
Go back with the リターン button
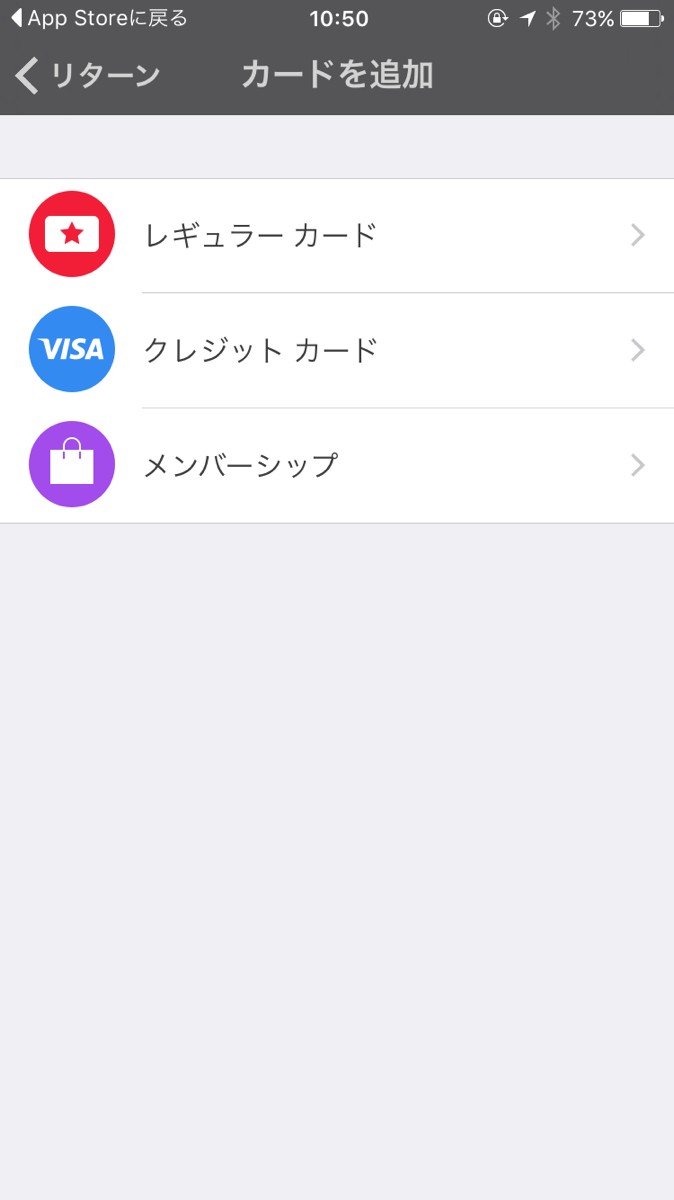pos(88,76)
